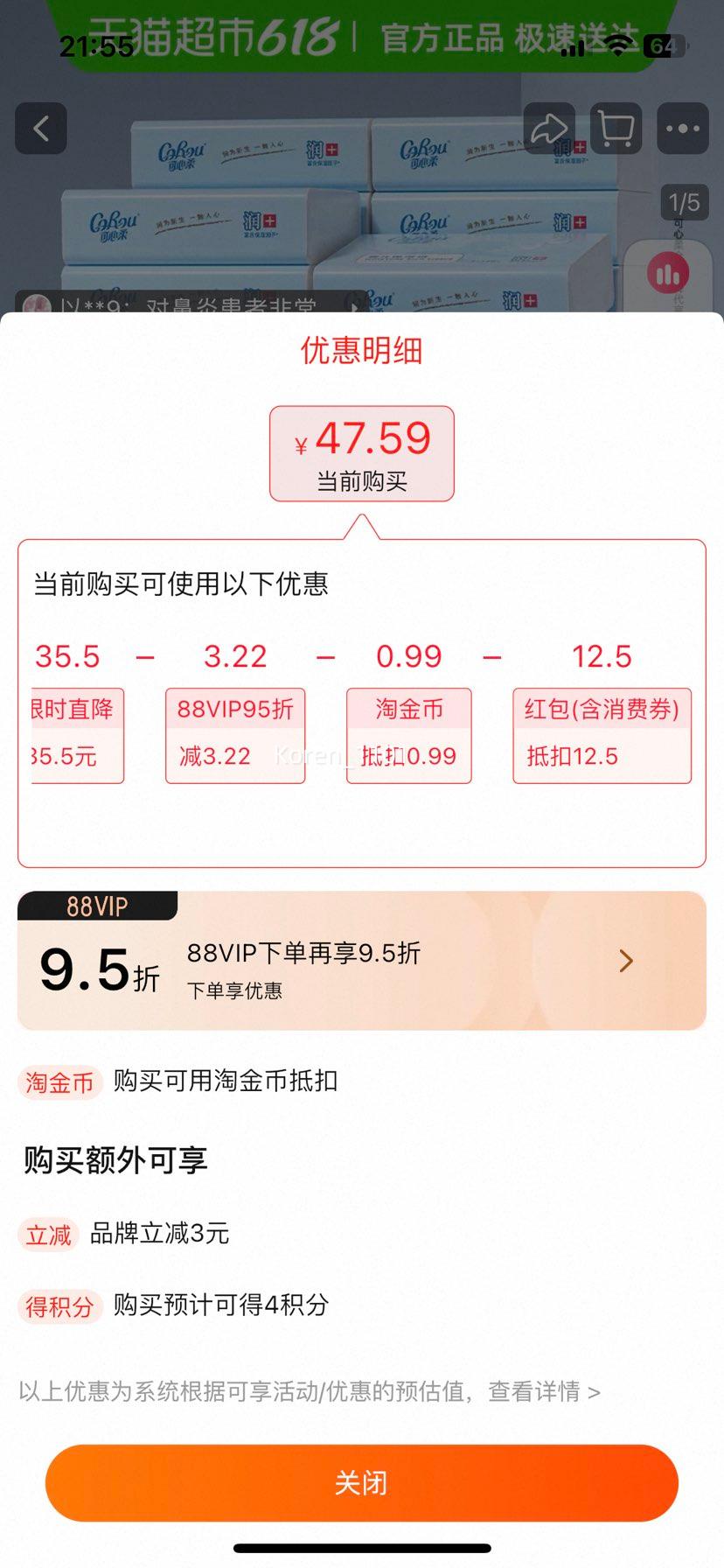Share this product
Image resolution: width=724 pixels, height=1568 pixels.
[549, 129]
